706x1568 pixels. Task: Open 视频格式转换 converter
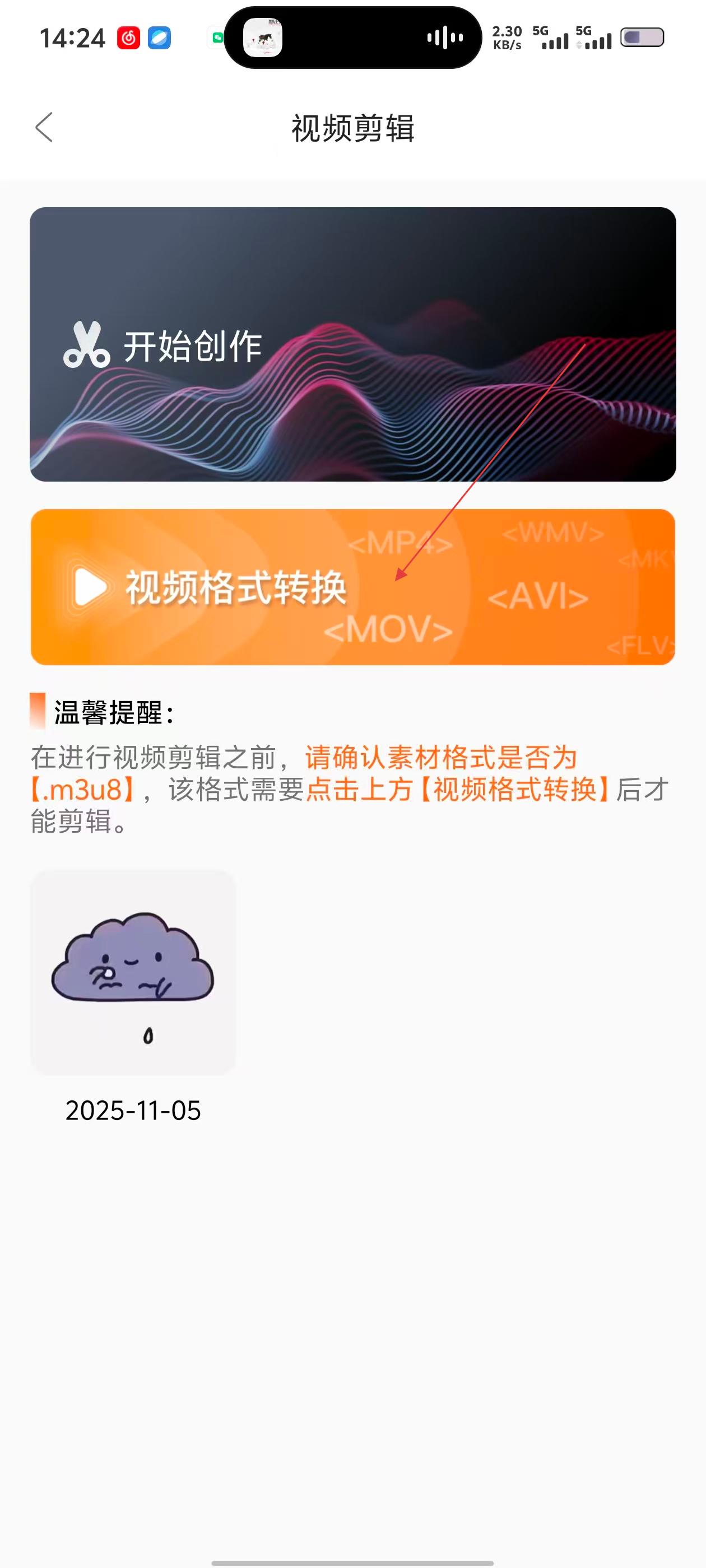352,587
